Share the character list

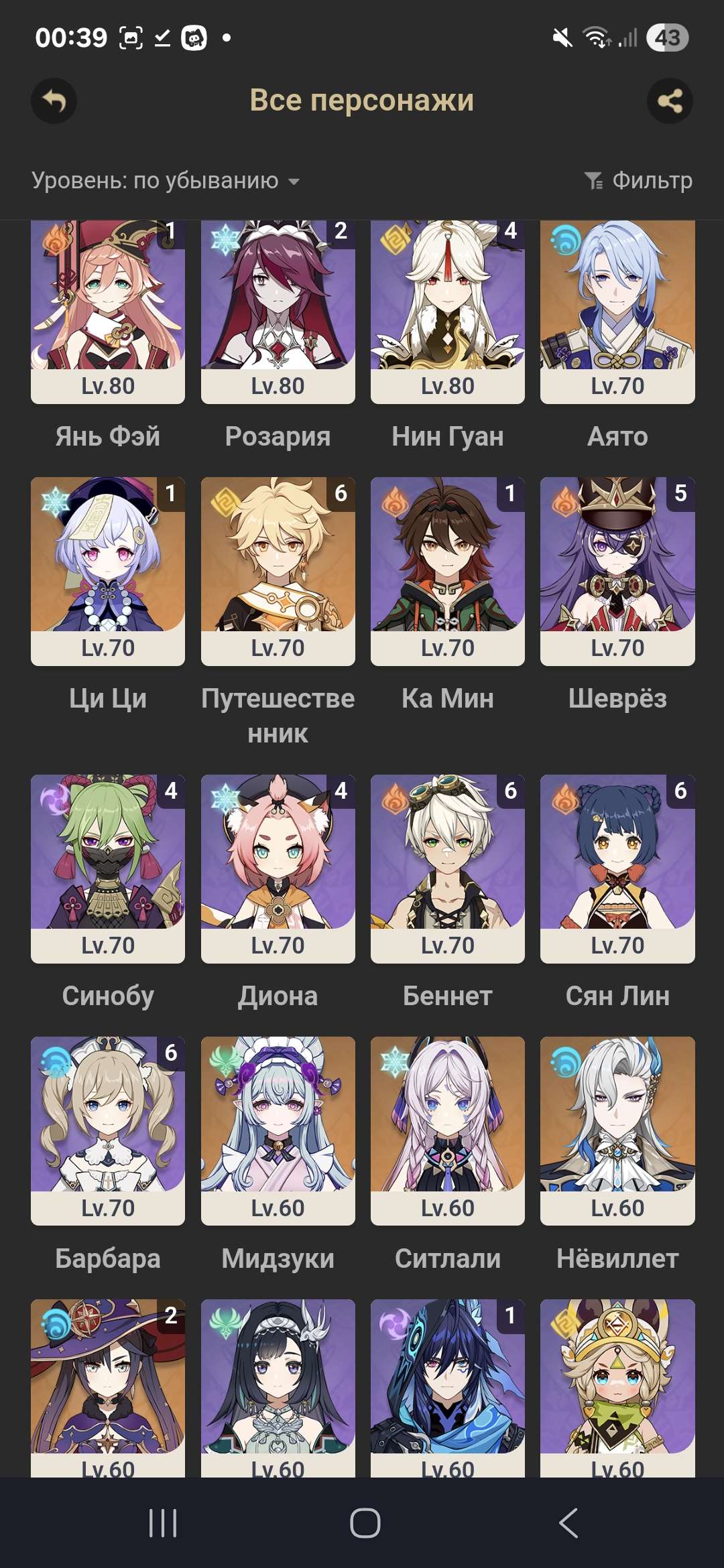pos(670,101)
